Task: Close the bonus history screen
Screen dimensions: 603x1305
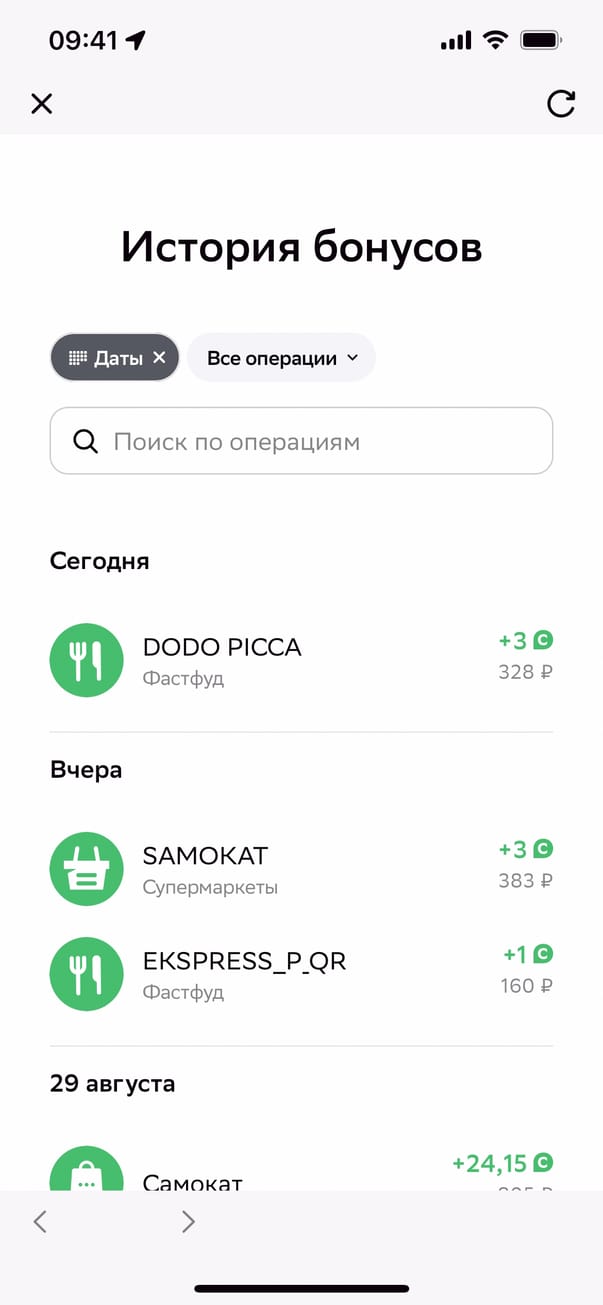Action: click(x=41, y=103)
